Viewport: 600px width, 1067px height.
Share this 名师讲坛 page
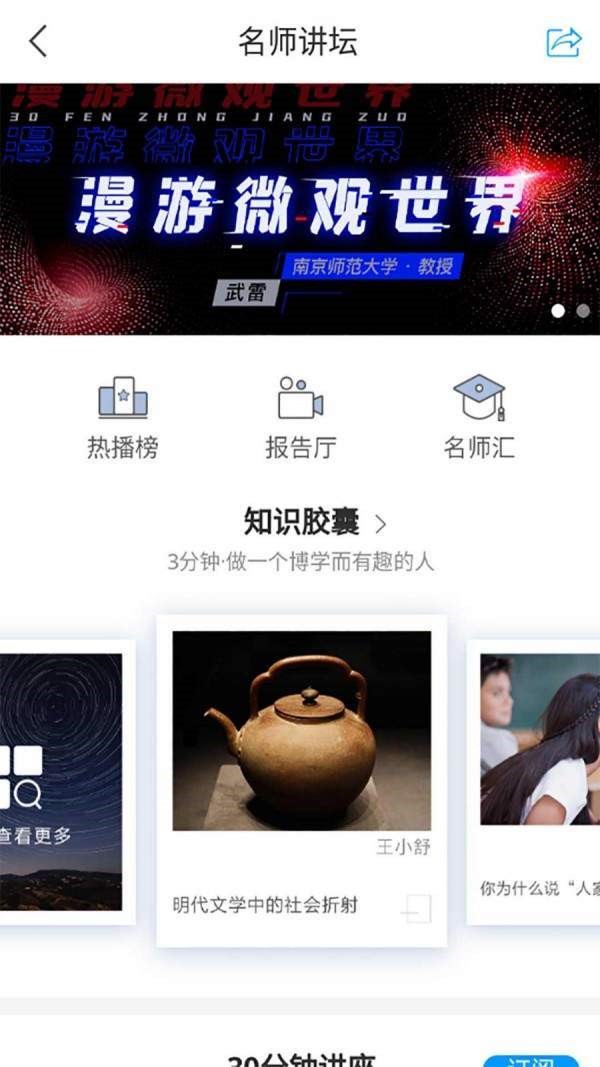pos(563,42)
